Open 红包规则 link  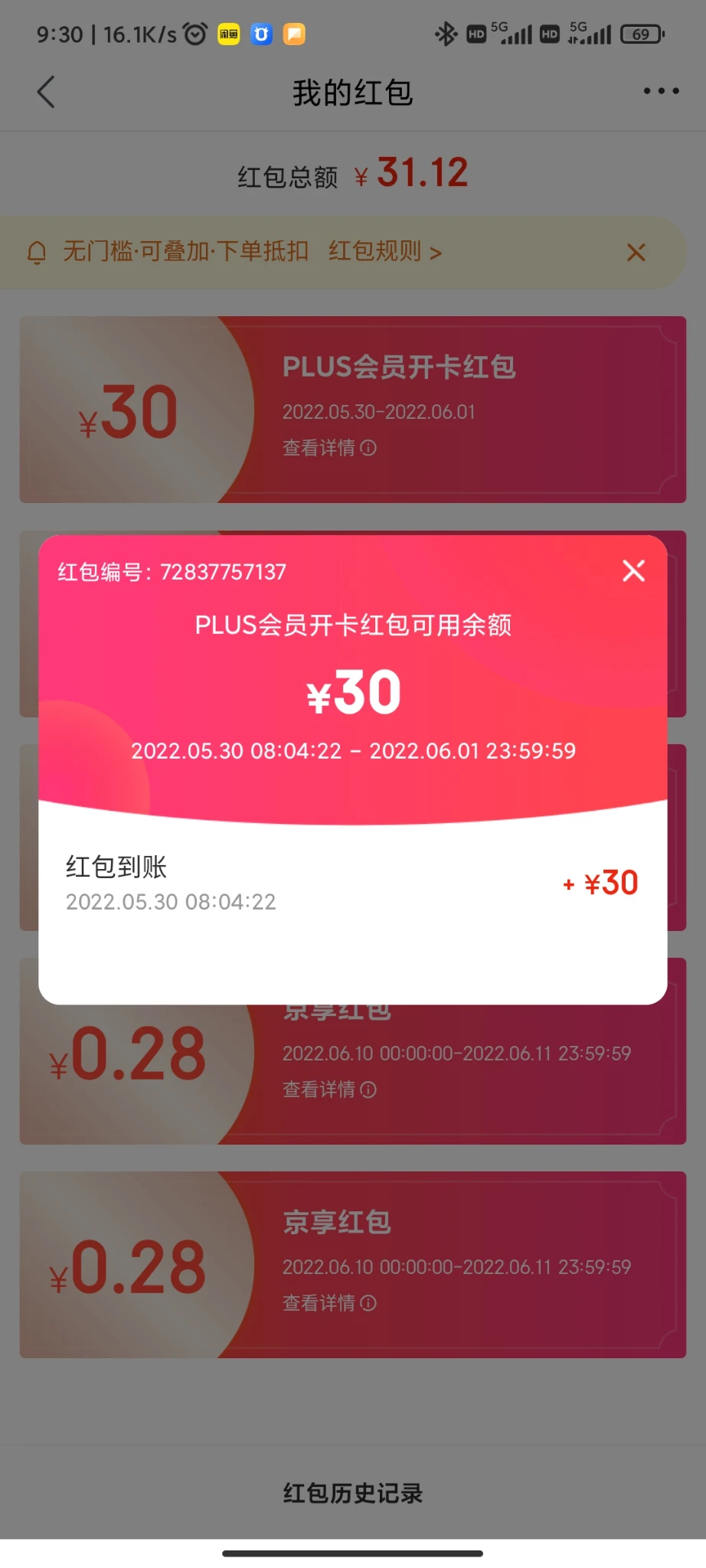pyautogui.click(x=384, y=251)
